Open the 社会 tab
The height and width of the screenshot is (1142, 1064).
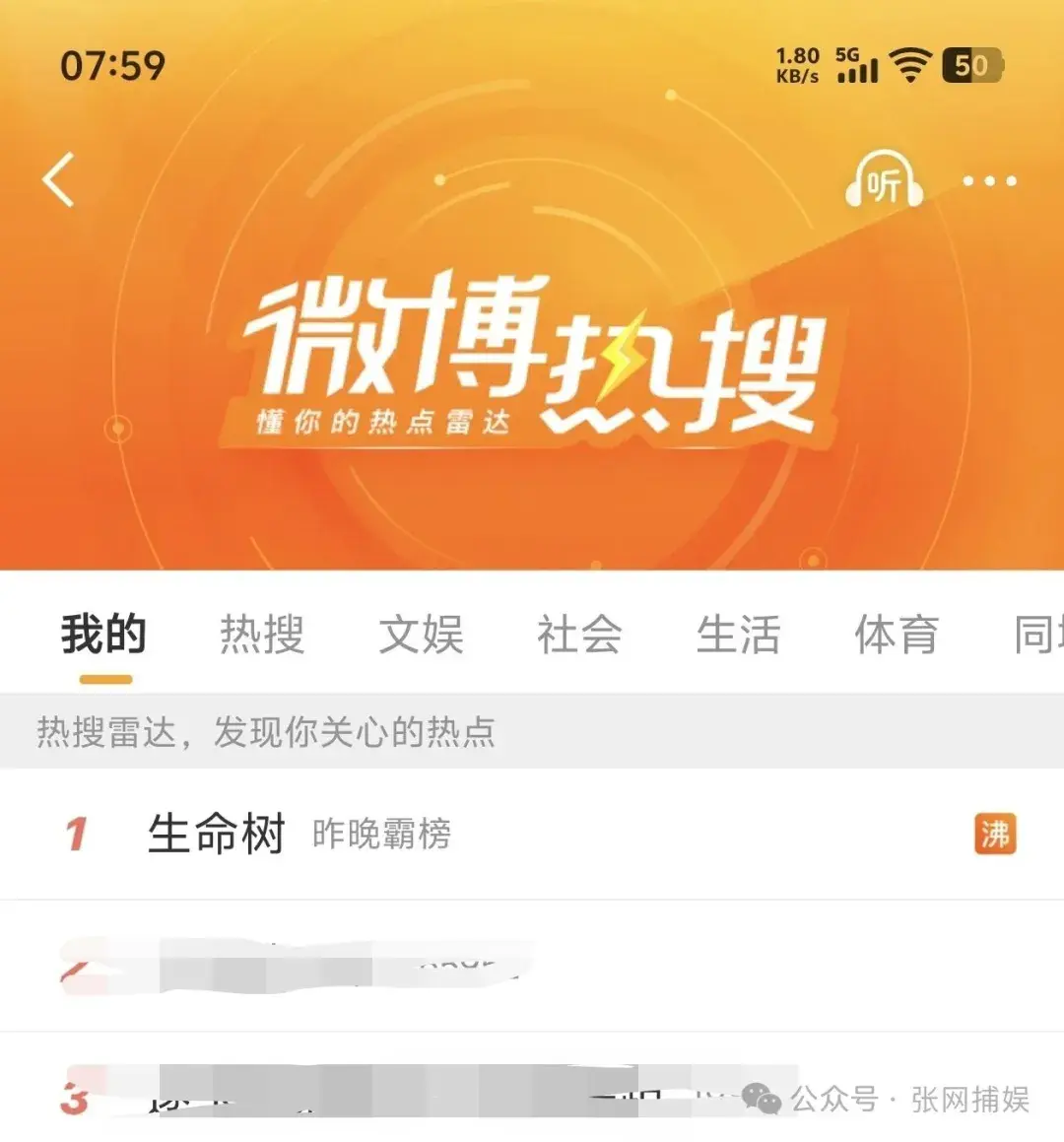pos(579,634)
